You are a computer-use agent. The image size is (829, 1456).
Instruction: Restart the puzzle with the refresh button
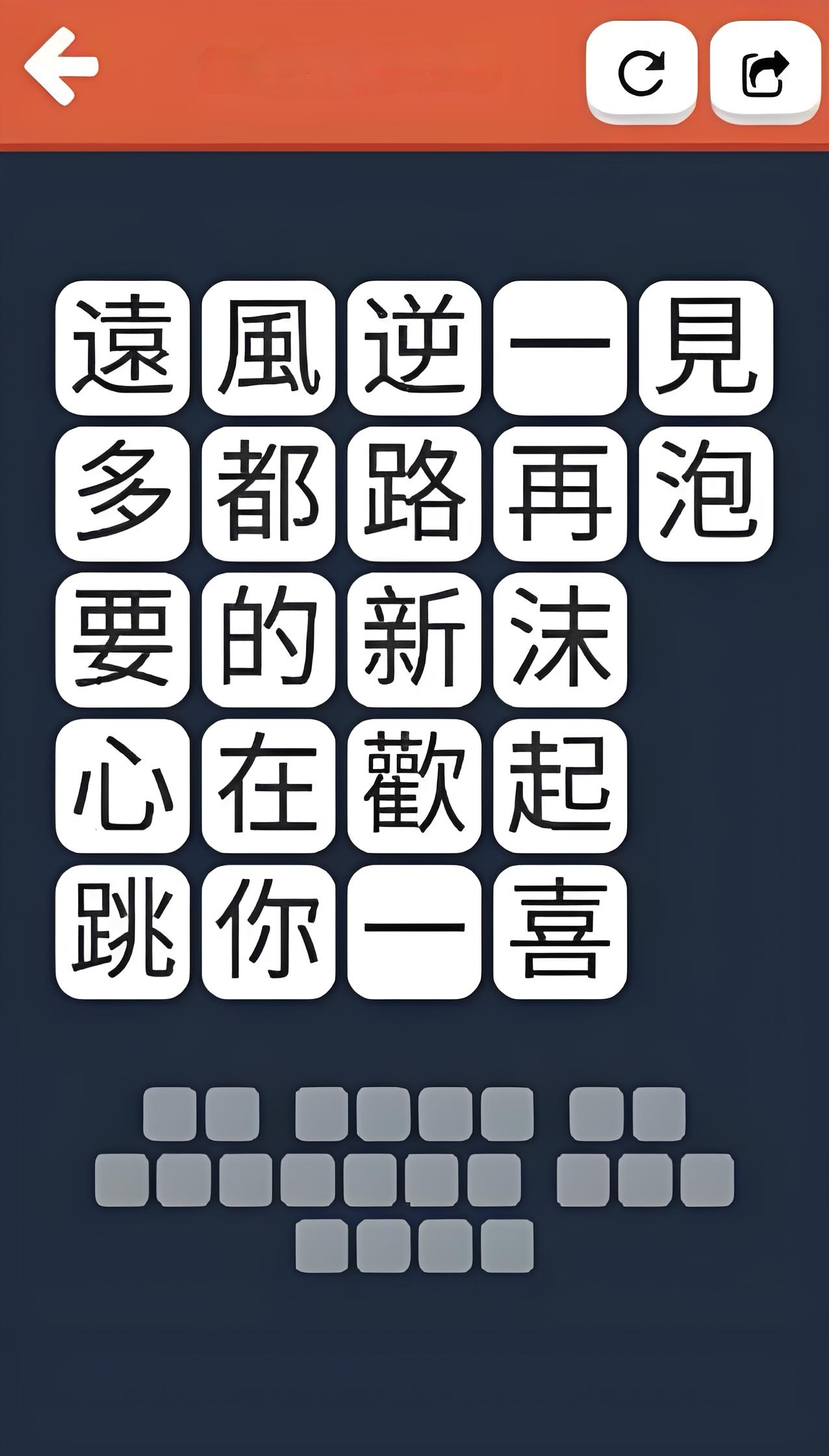click(x=641, y=71)
